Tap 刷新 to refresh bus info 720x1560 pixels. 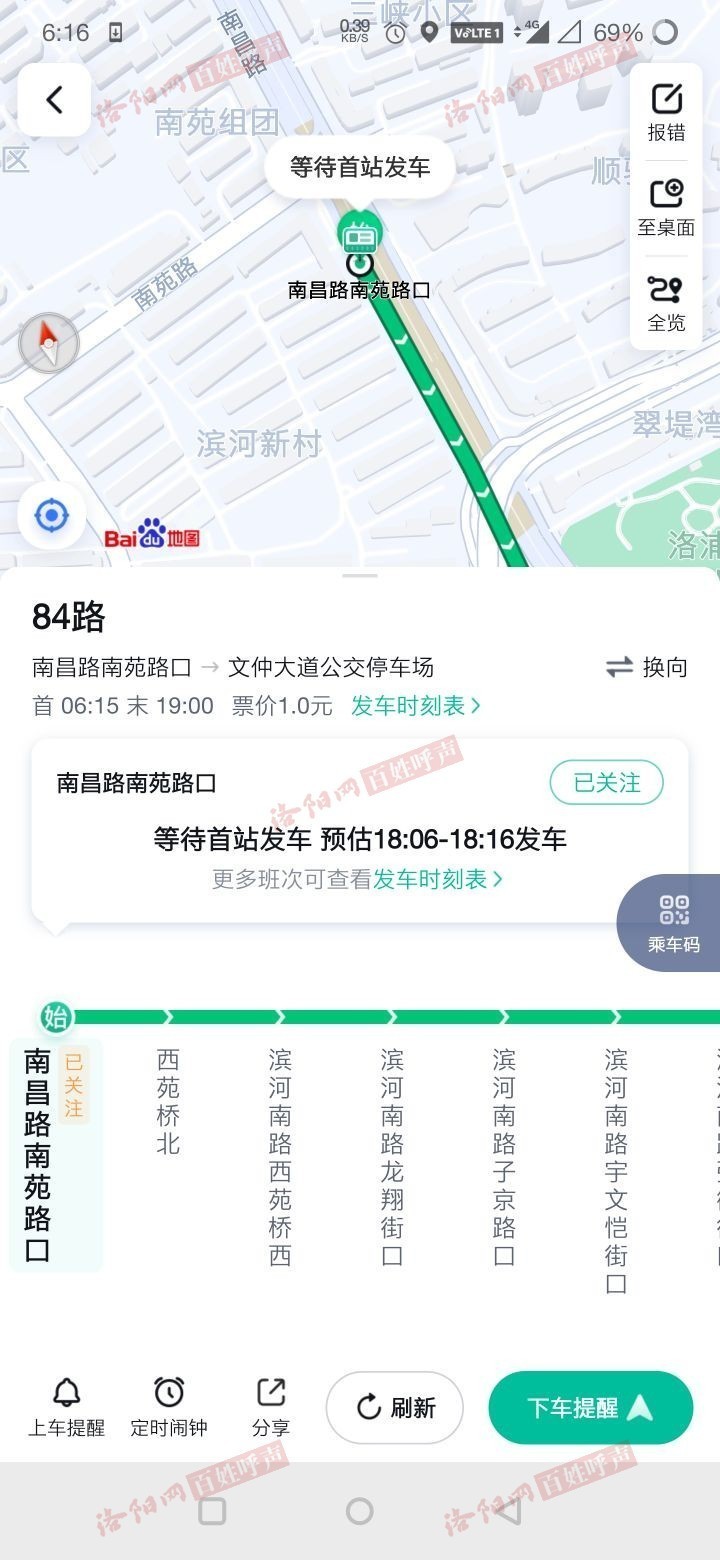pyautogui.click(x=395, y=1408)
